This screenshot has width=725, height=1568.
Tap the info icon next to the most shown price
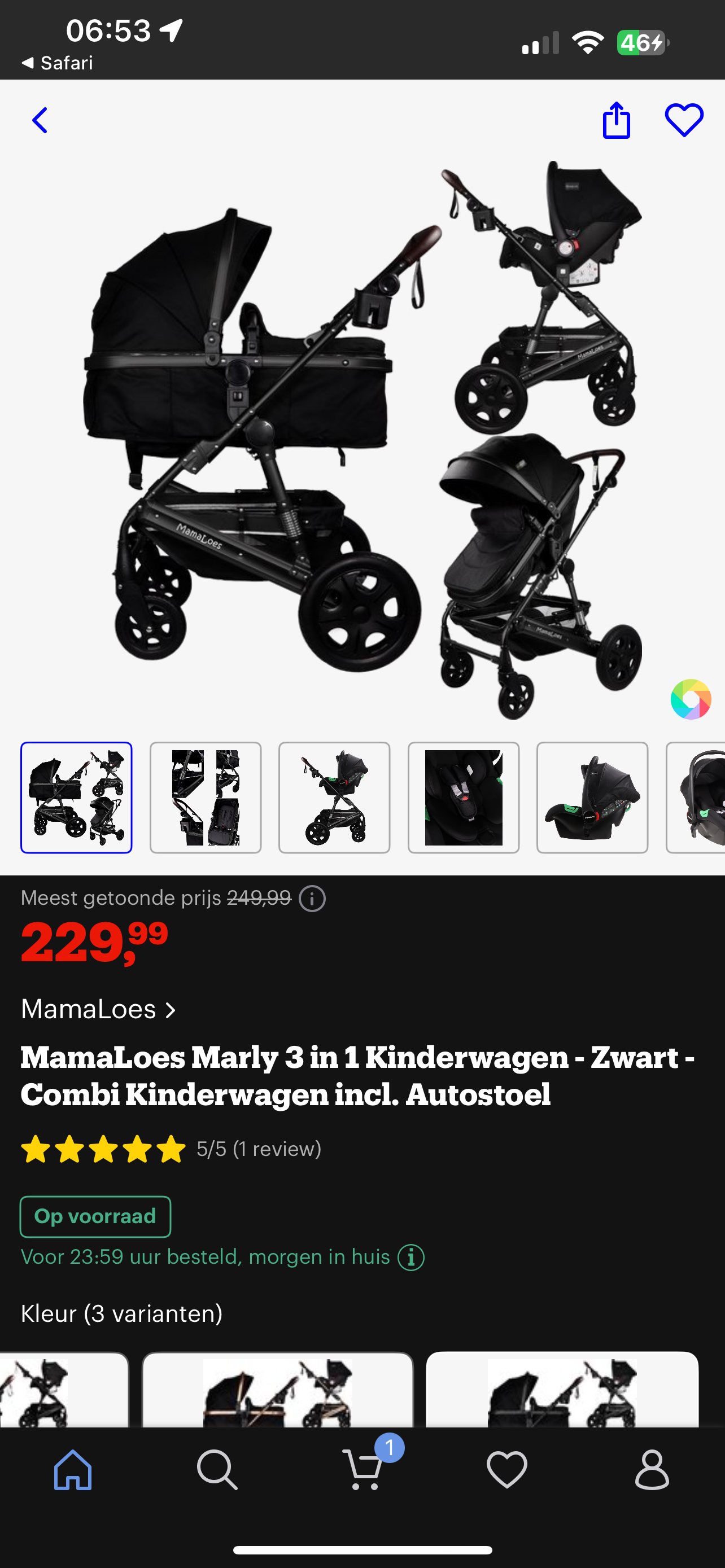(312, 899)
